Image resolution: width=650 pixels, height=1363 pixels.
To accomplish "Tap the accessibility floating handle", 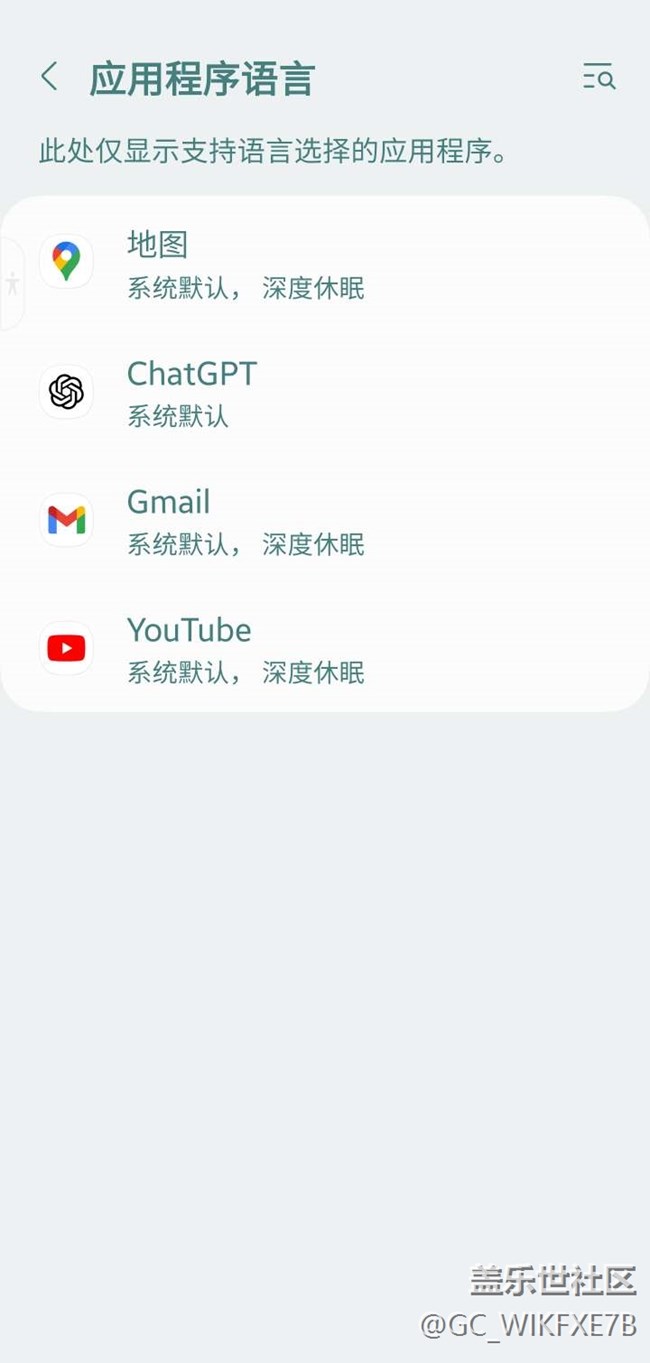I will coord(11,284).
